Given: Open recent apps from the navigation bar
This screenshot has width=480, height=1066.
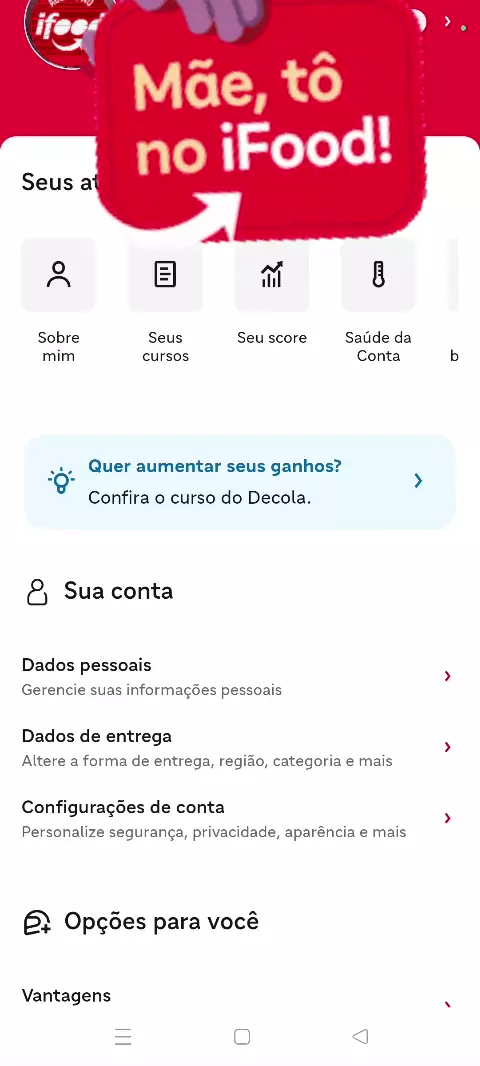Looking at the screenshot, I should tap(123, 1036).
